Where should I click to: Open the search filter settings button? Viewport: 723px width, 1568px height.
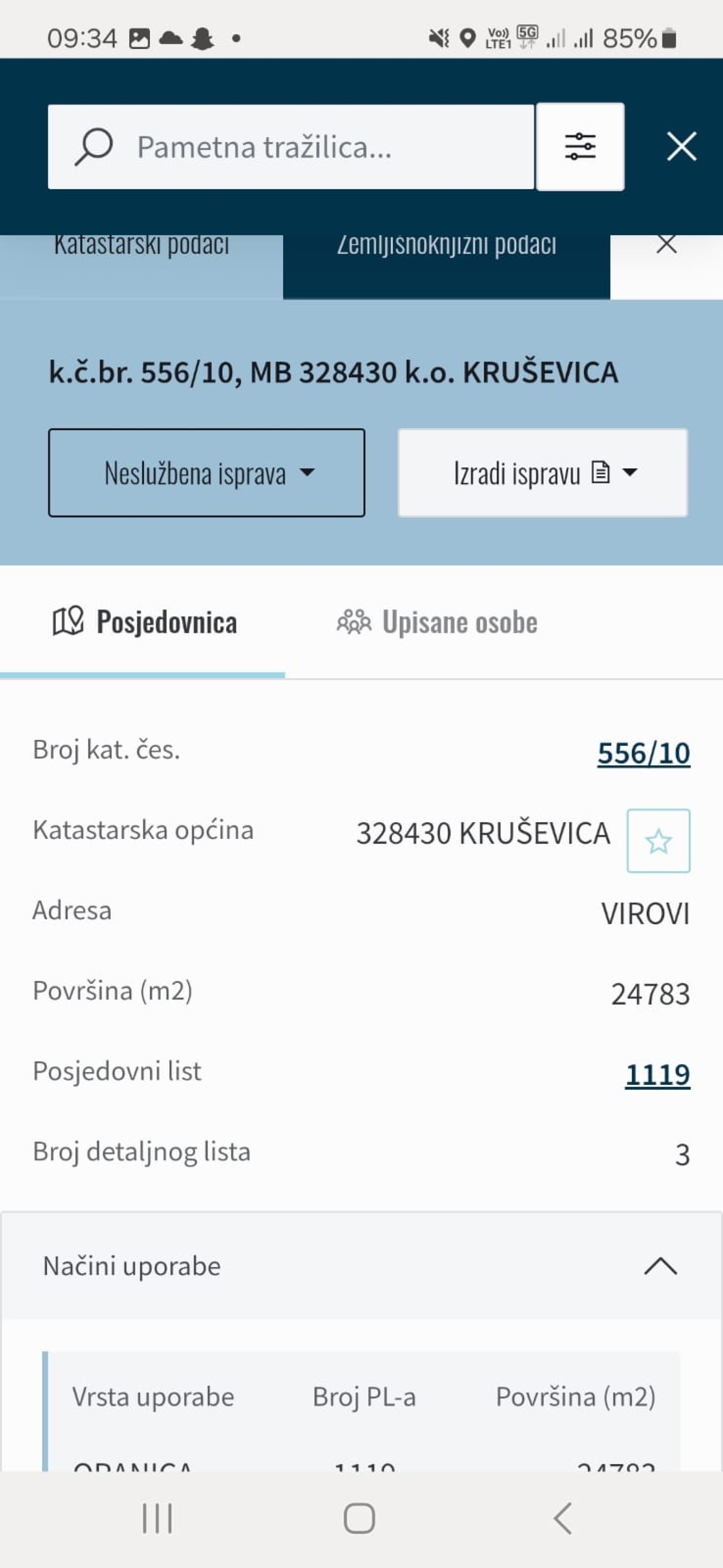(x=580, y=147)
